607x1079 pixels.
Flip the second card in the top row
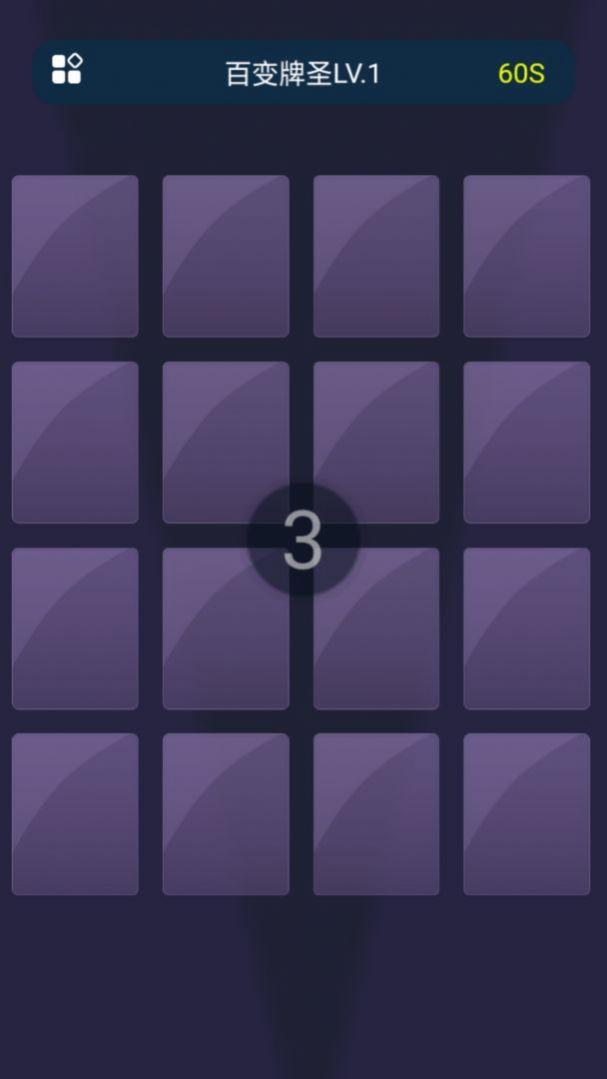(226, 256)
